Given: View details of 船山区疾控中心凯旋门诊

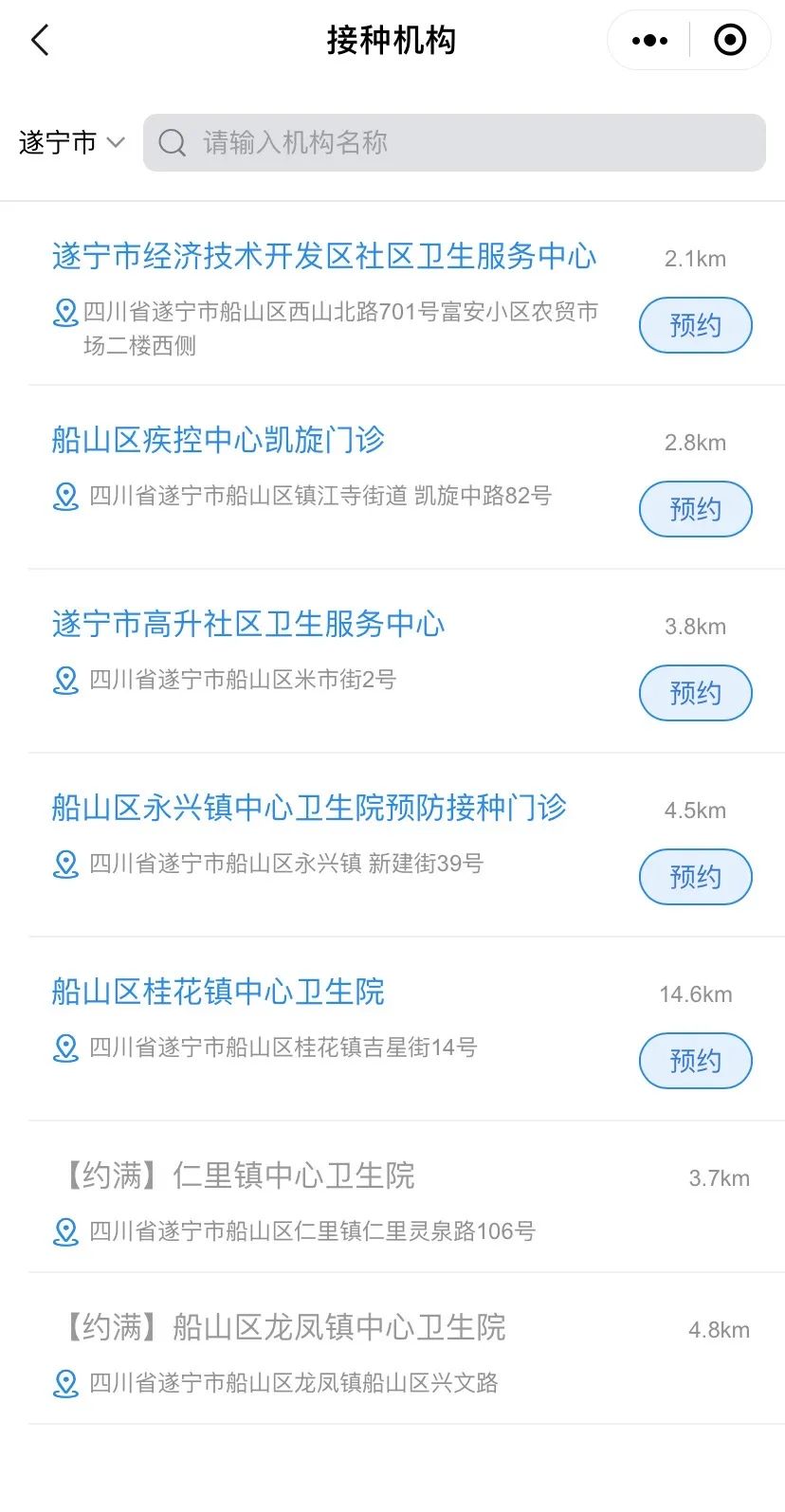Looking at the screenshot, I should [218, 440].
